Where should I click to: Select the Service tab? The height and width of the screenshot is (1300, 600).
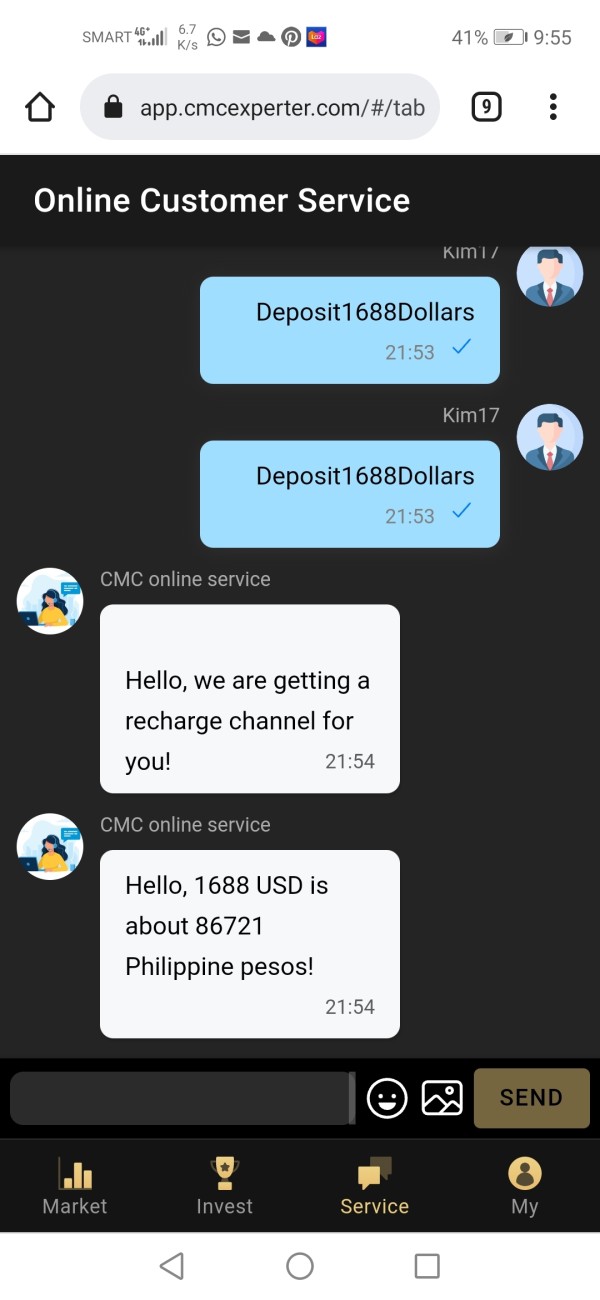[x=375, y=1186]
